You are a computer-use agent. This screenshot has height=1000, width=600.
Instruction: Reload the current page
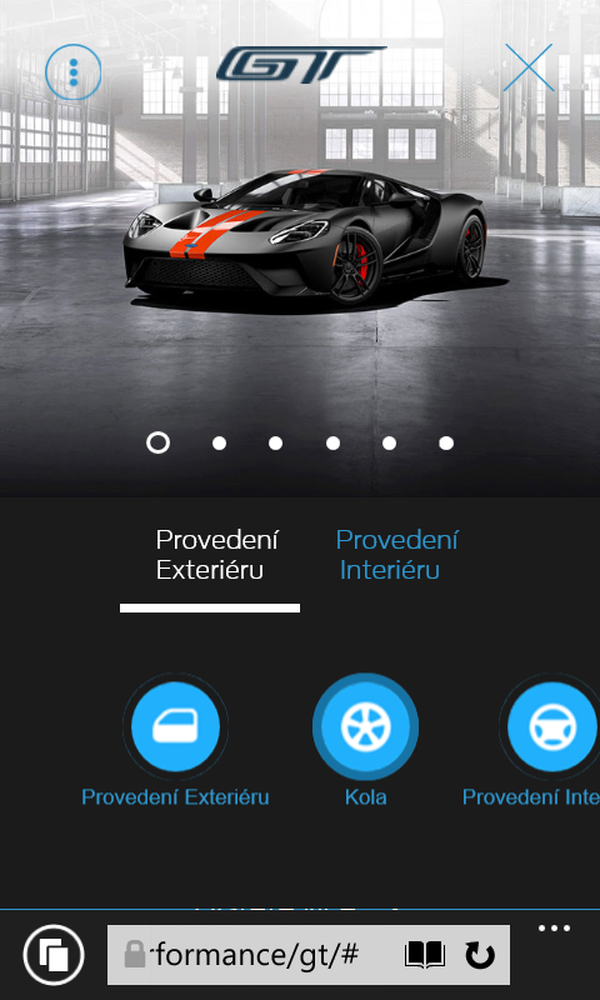click(x=480, y=955)
